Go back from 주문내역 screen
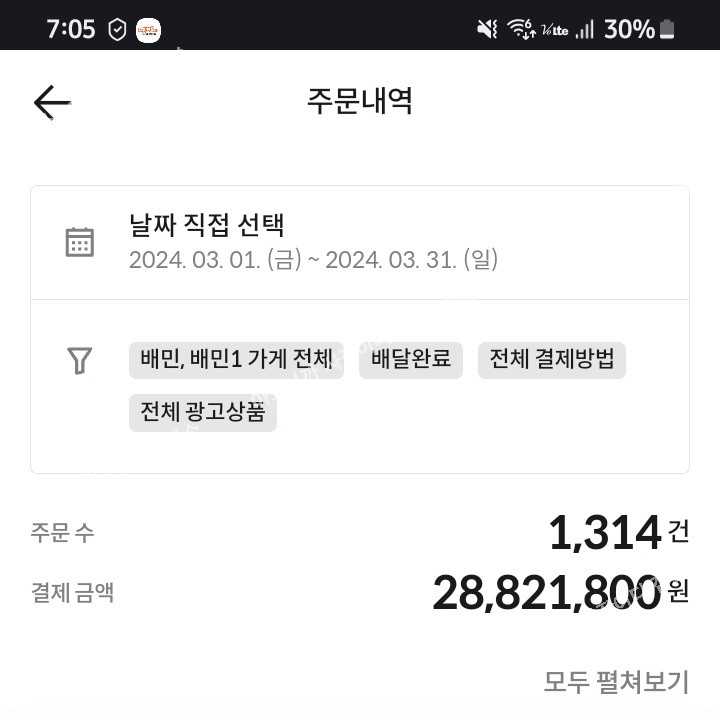The height and width of the screenshot is (714, 720). [x=52, y=102]
